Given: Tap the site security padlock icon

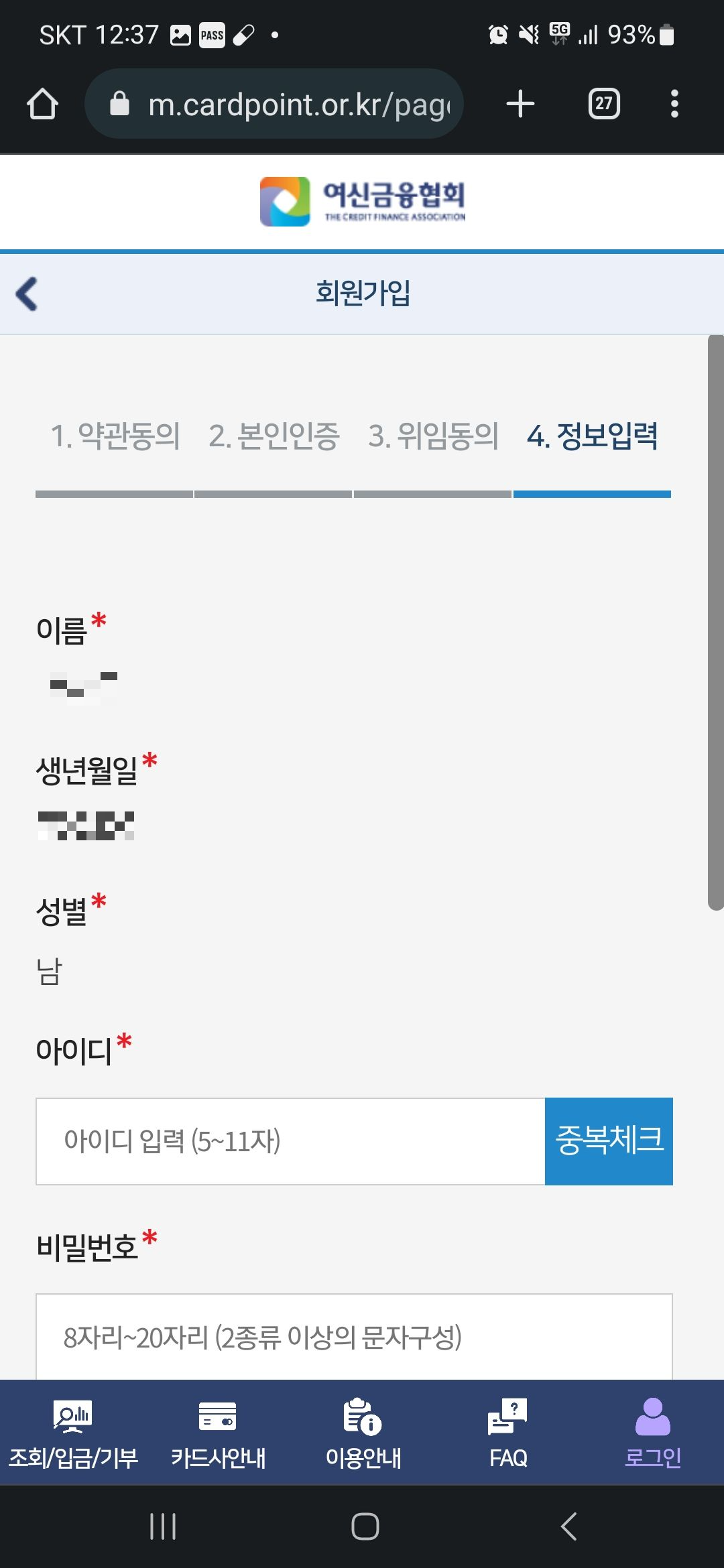Looking at the screenshot, I should point(121,103).
